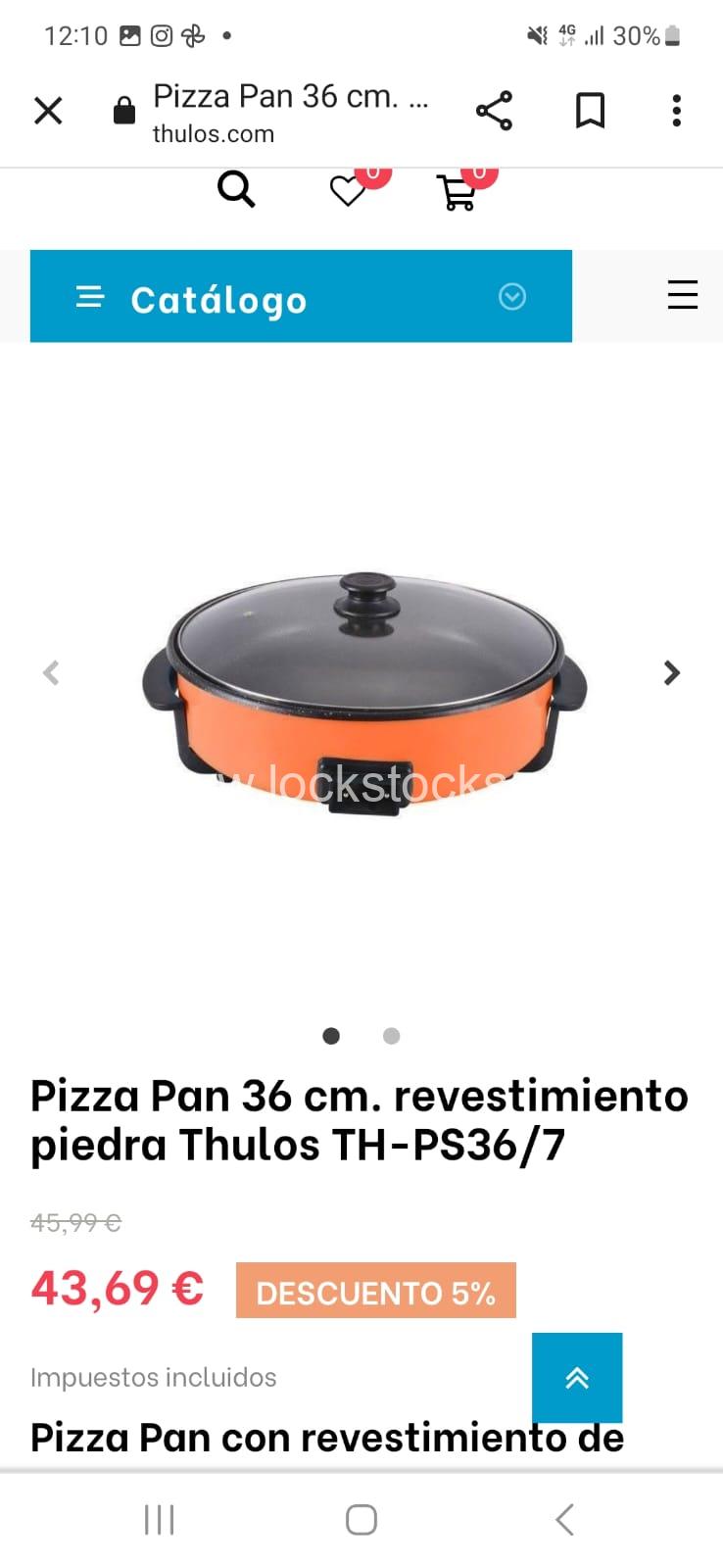Share this page link
This screenshot has width=723, height=1568.
[494, 111]
